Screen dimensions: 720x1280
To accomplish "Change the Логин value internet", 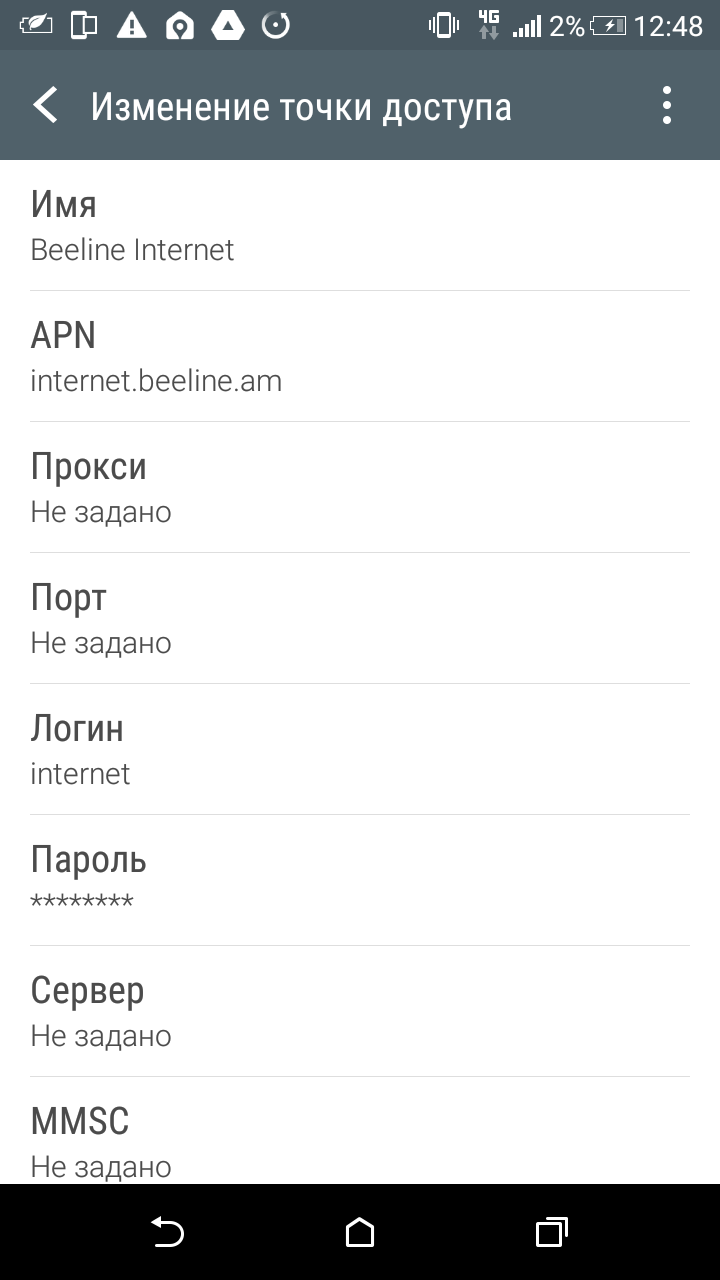I will click(360, 750).
